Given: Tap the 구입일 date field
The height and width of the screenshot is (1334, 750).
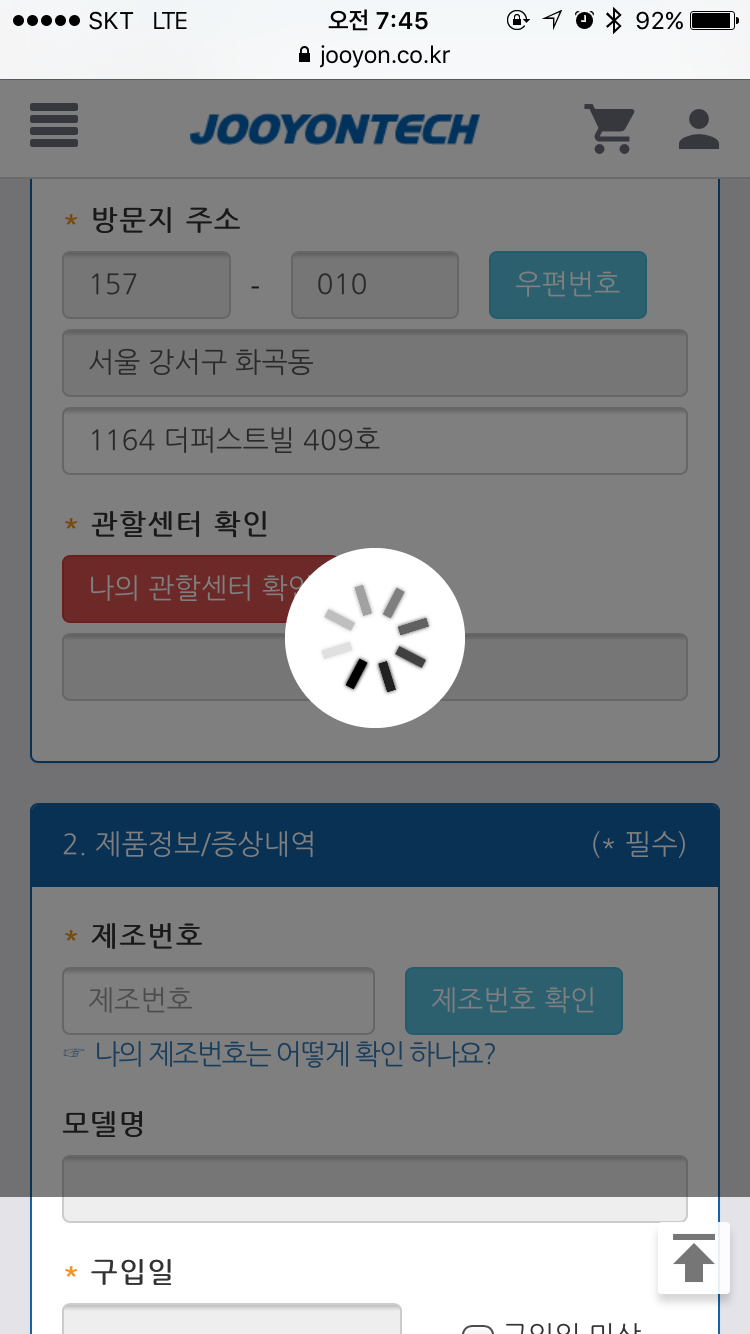Looking at the screenshot, I should click(x=232, y=1318).
